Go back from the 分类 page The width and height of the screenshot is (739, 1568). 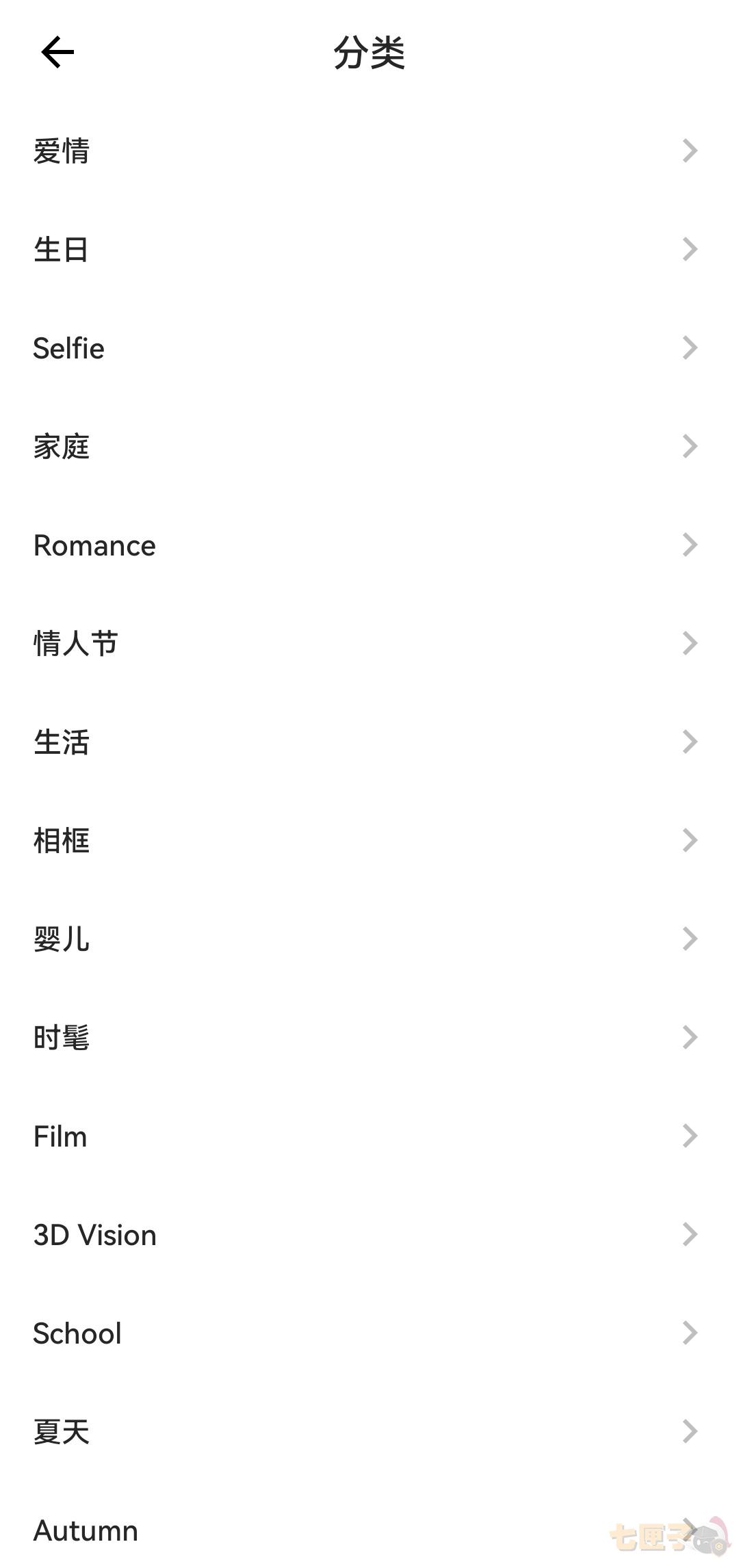click(57, 53)
